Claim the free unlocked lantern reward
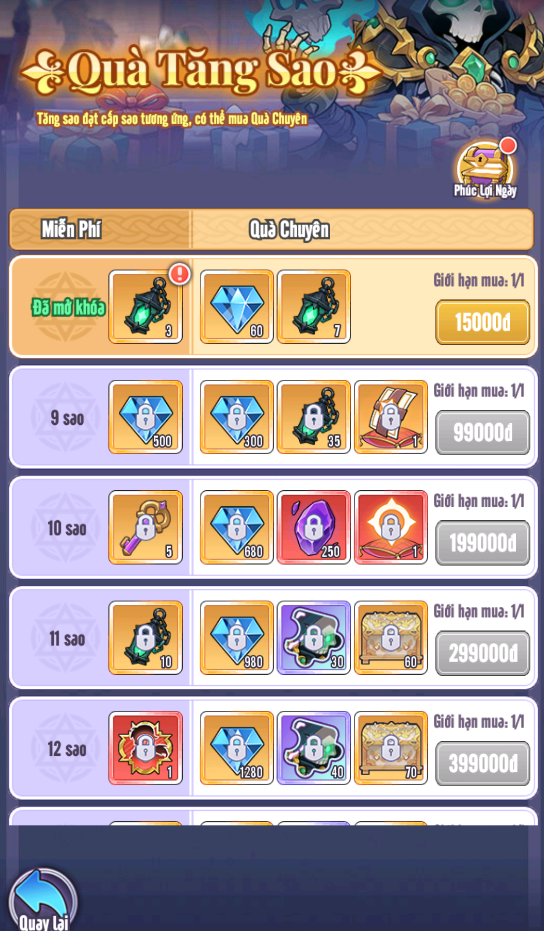The image size is (544, 931). (146, 307)
